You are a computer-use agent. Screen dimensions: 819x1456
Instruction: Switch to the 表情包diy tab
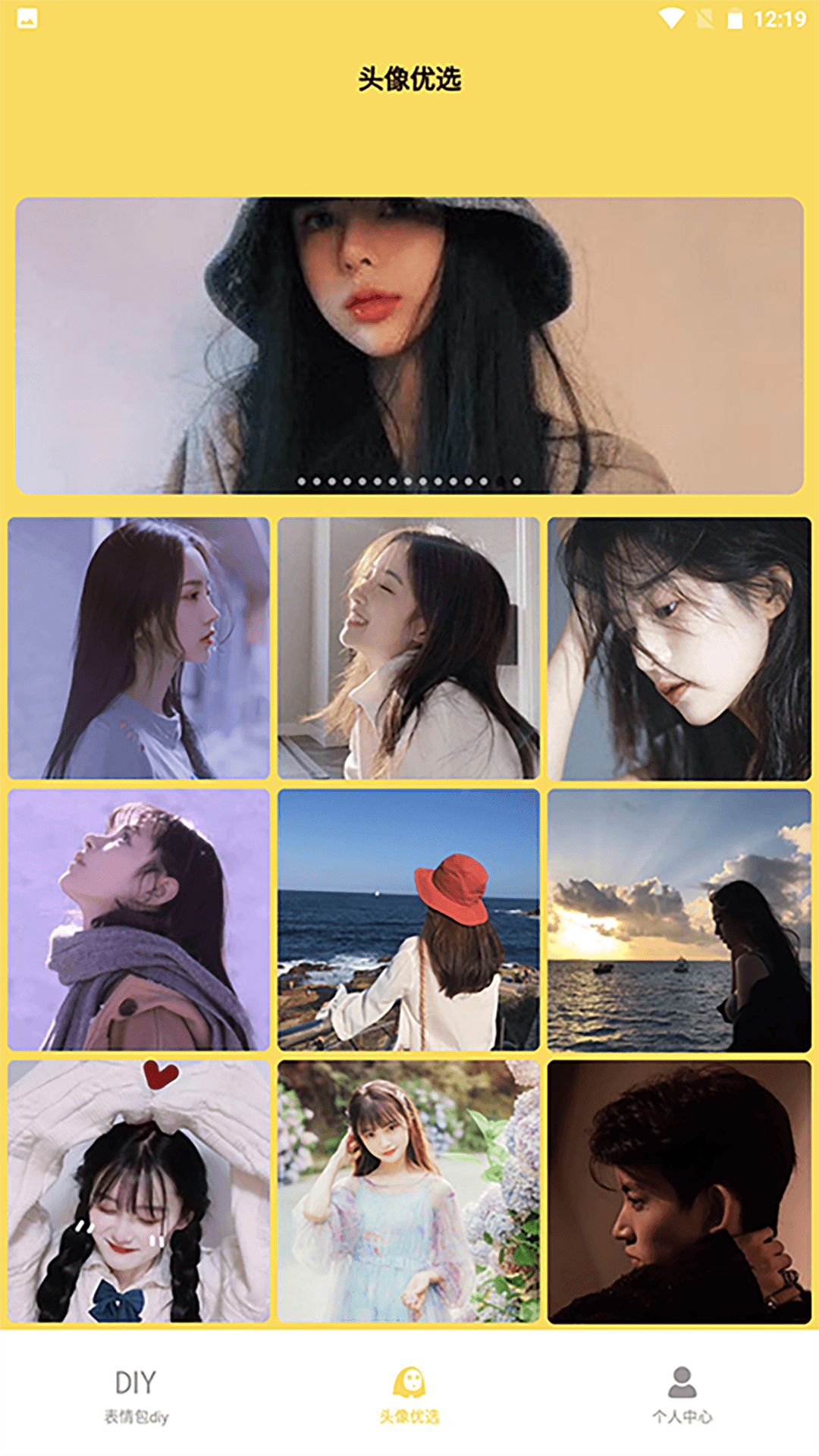(x=136, y=1395)
